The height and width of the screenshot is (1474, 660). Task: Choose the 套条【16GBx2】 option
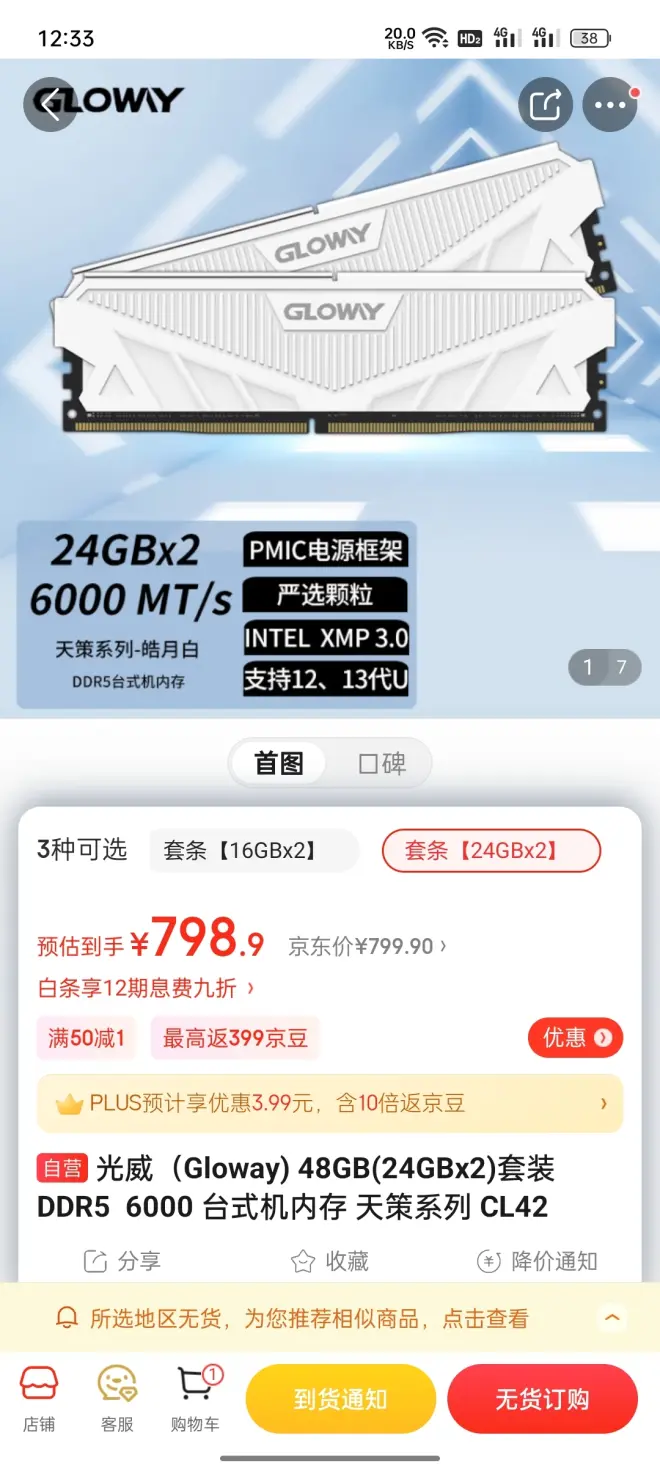(x=253, y=851)
